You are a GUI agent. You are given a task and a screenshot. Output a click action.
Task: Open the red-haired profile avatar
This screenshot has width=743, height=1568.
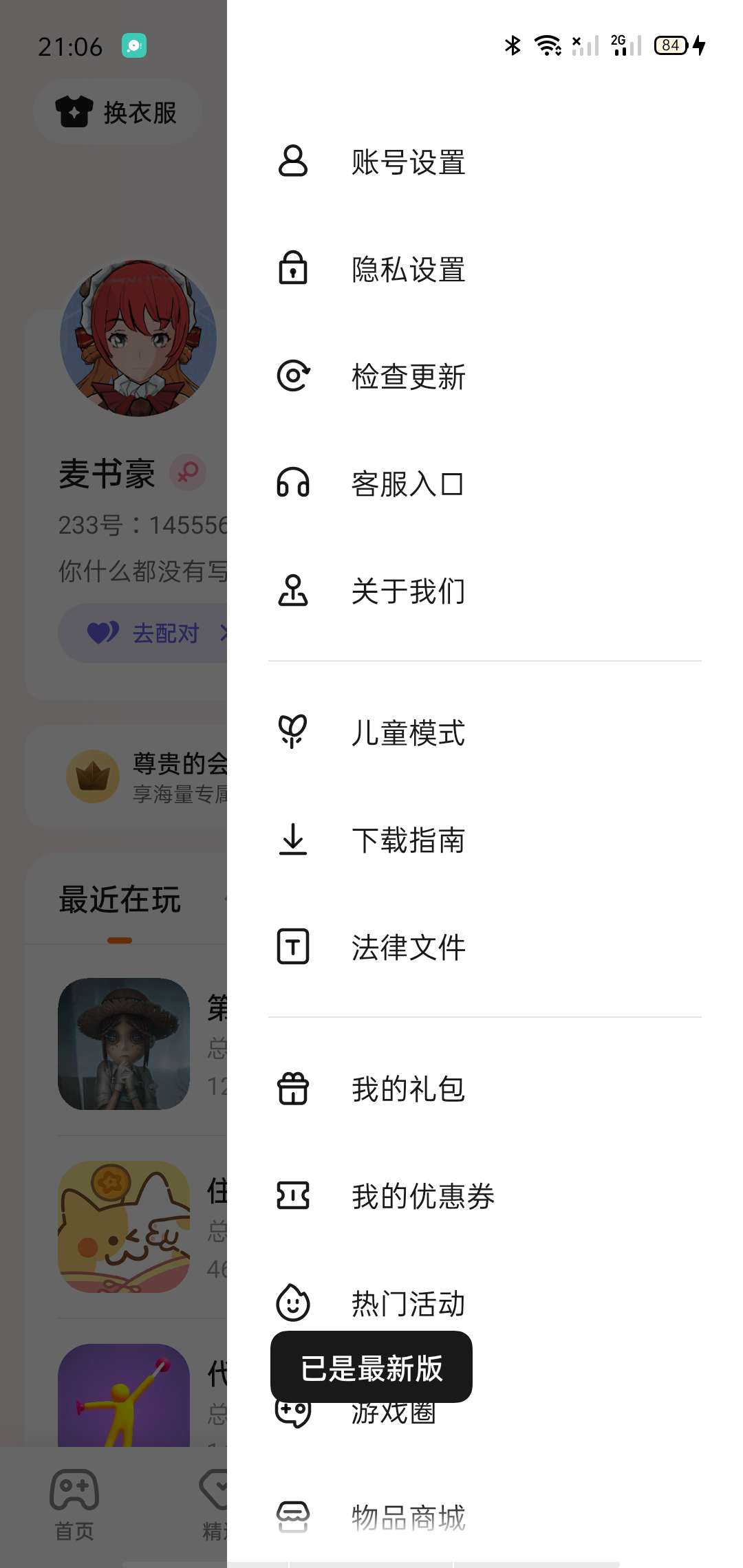click(138, 338)
